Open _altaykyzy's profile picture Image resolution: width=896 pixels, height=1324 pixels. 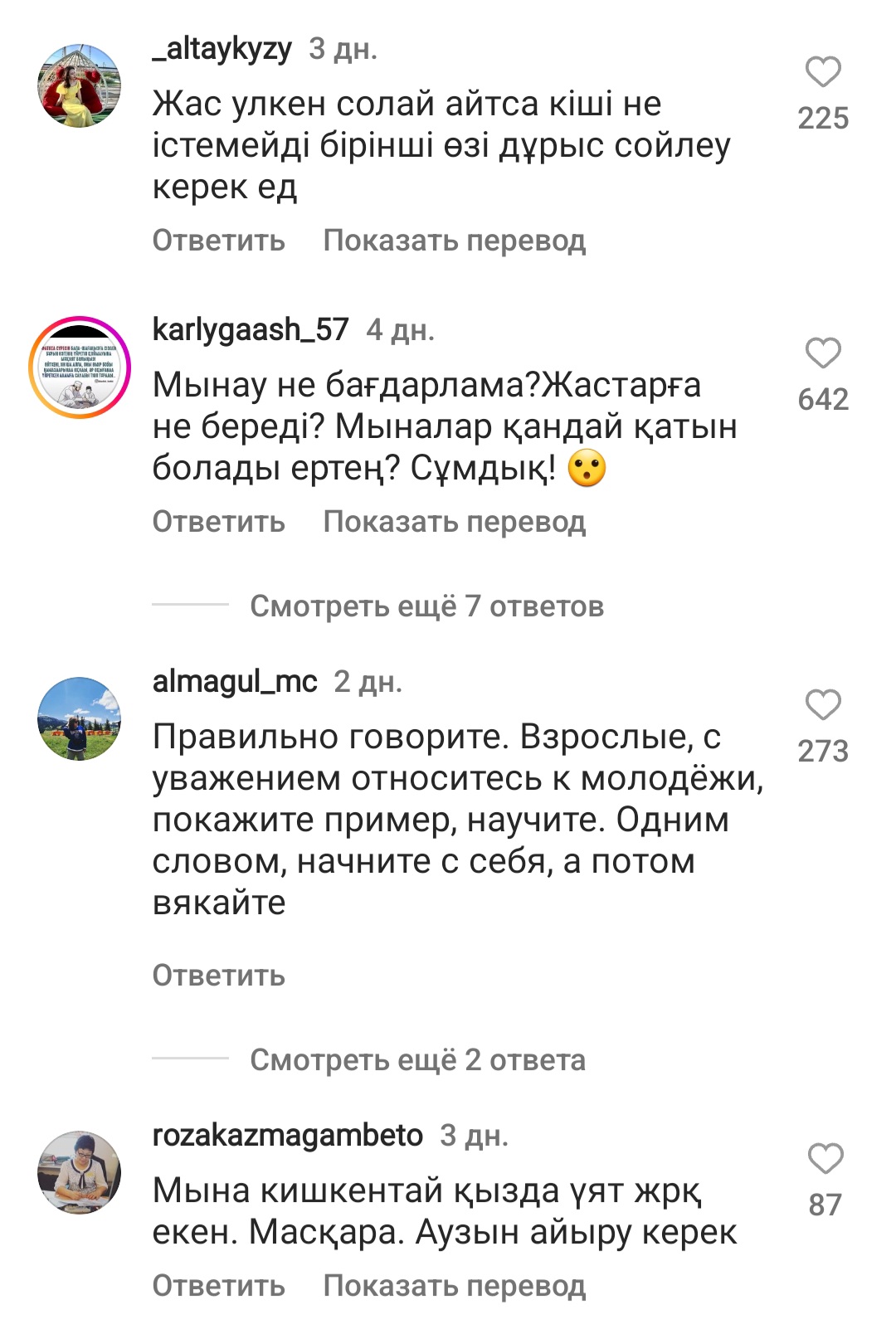coord(80,86)
